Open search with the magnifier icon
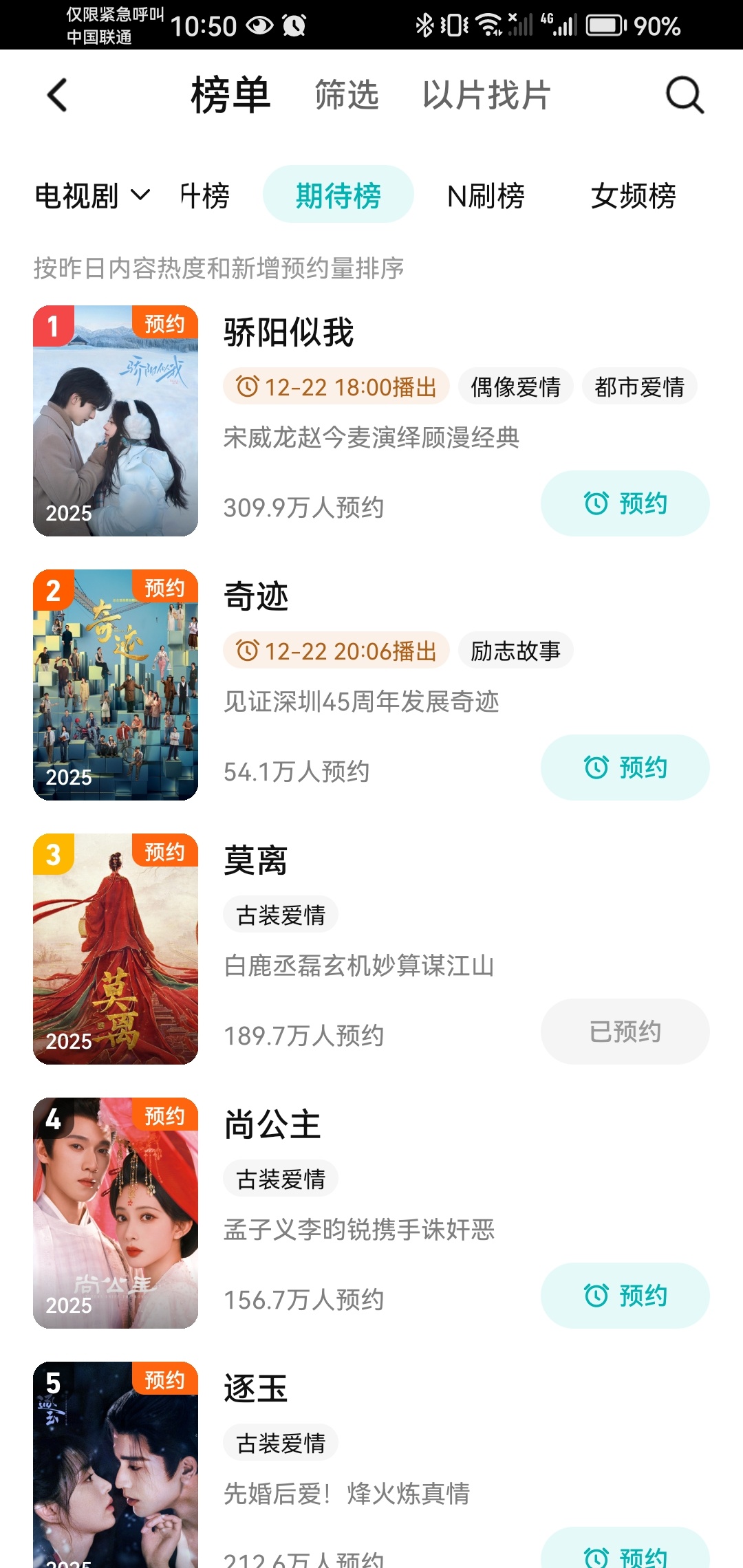The width and height of the screenshot is (743, 1568). tap(685, 95)
